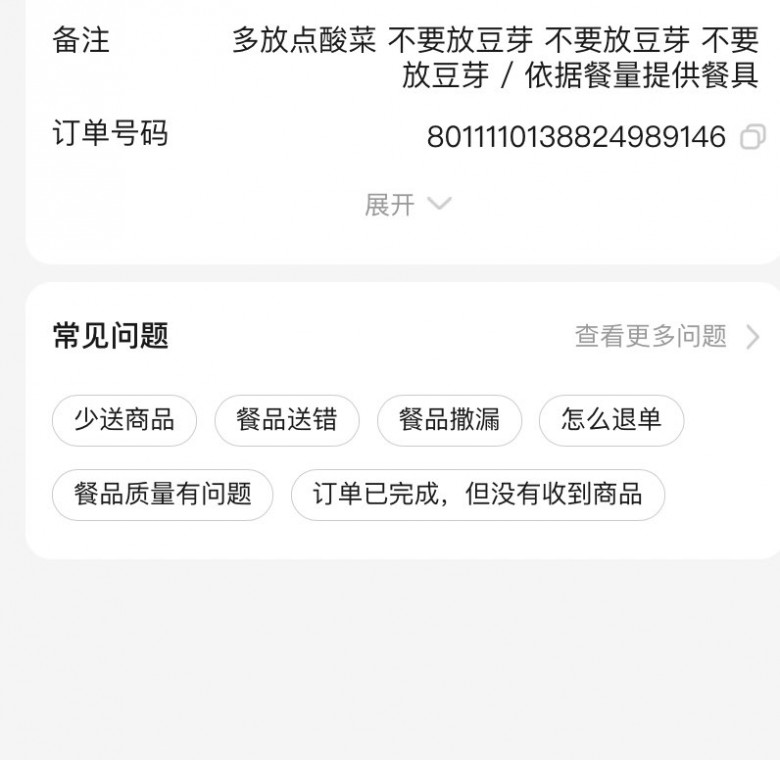This screenshot has height=760, width=780.
Task: Expand the order details with 展开
Action: 407,205
